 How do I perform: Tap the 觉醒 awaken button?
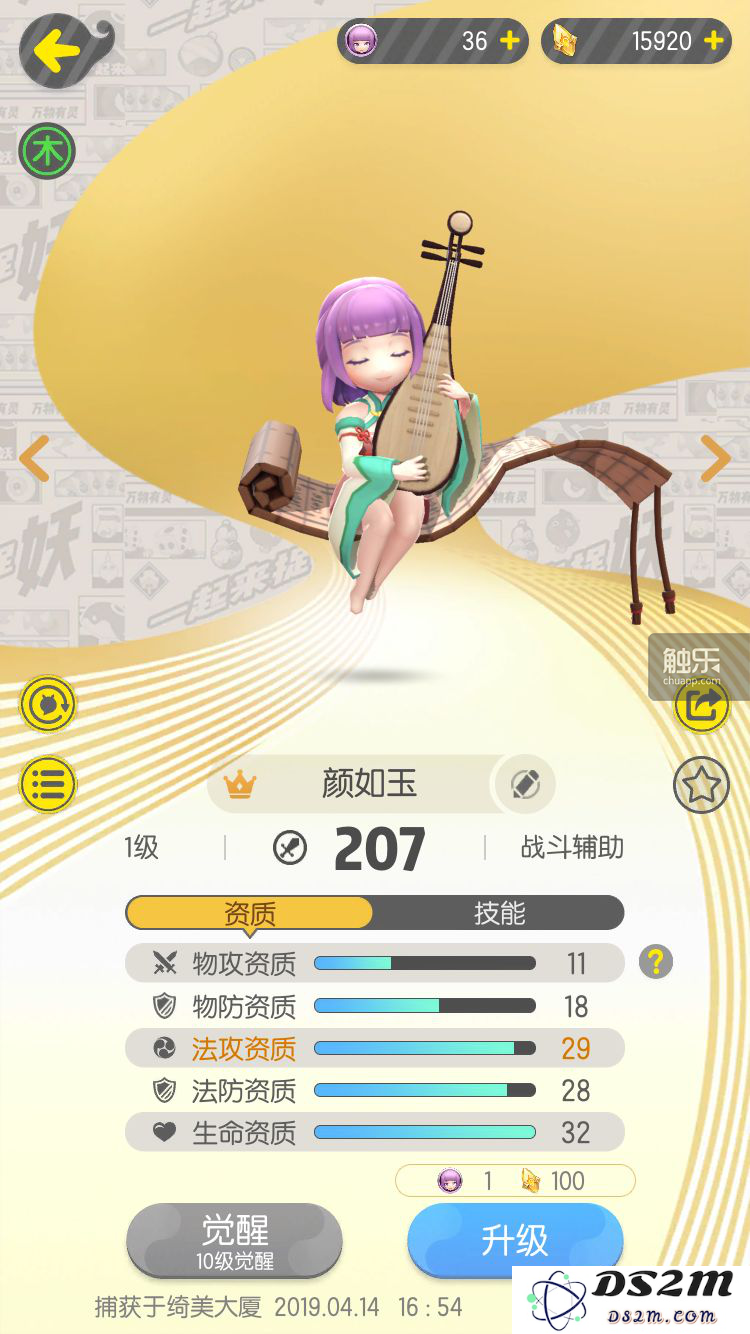pos(234,1240)
